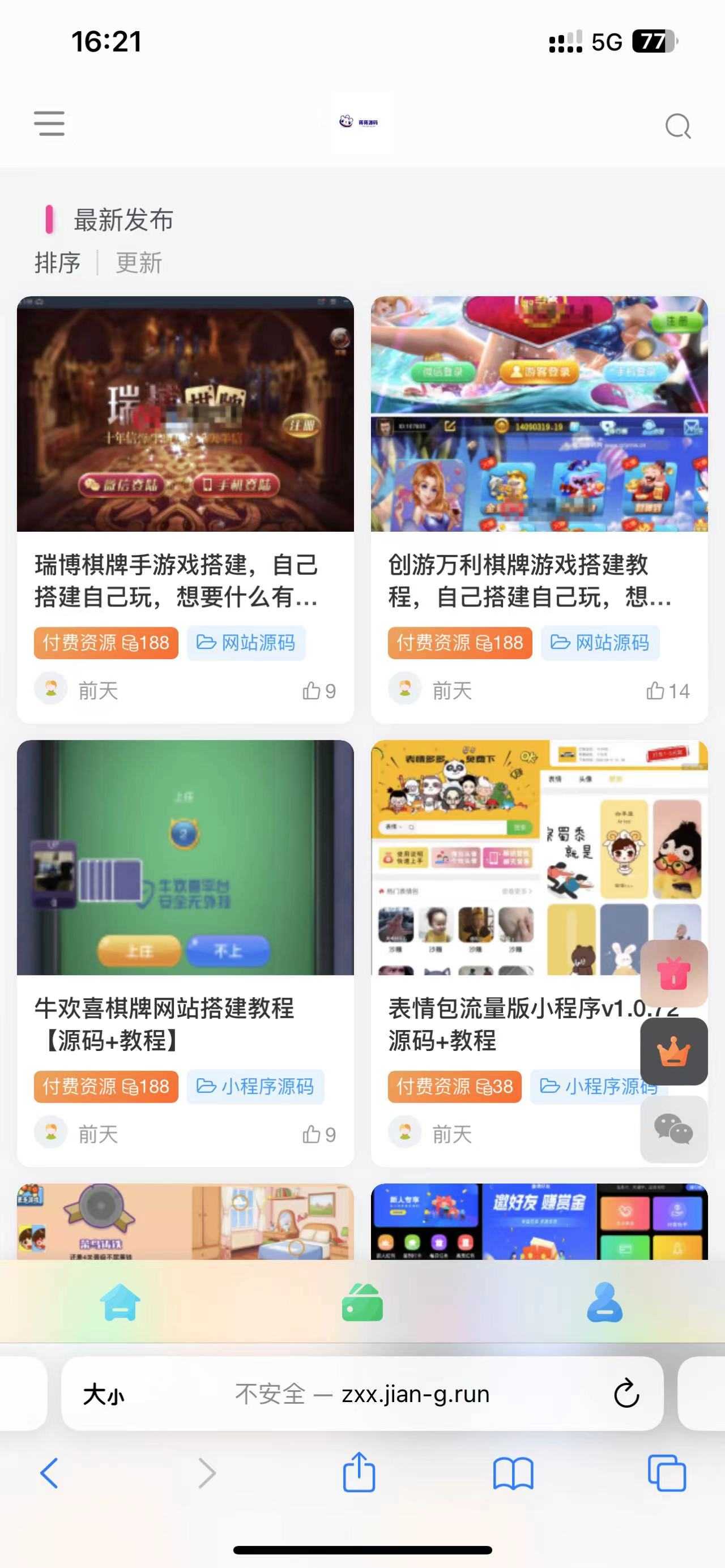Viewport: 725px width, 1568px height.
Task: Share this page from Safari toolbar
Action: pos(359,1473)
